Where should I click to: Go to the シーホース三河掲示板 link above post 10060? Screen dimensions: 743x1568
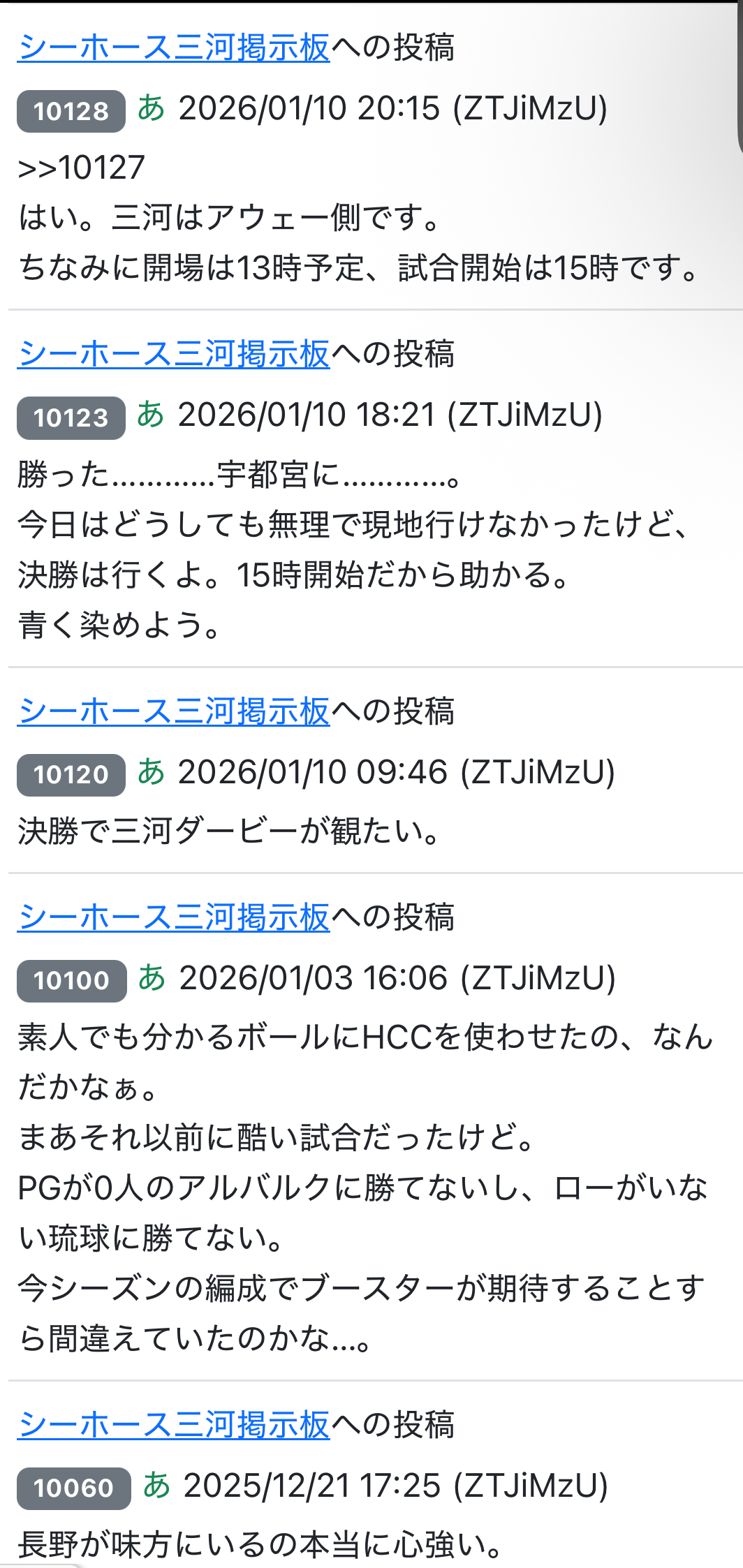point(173,1424)
